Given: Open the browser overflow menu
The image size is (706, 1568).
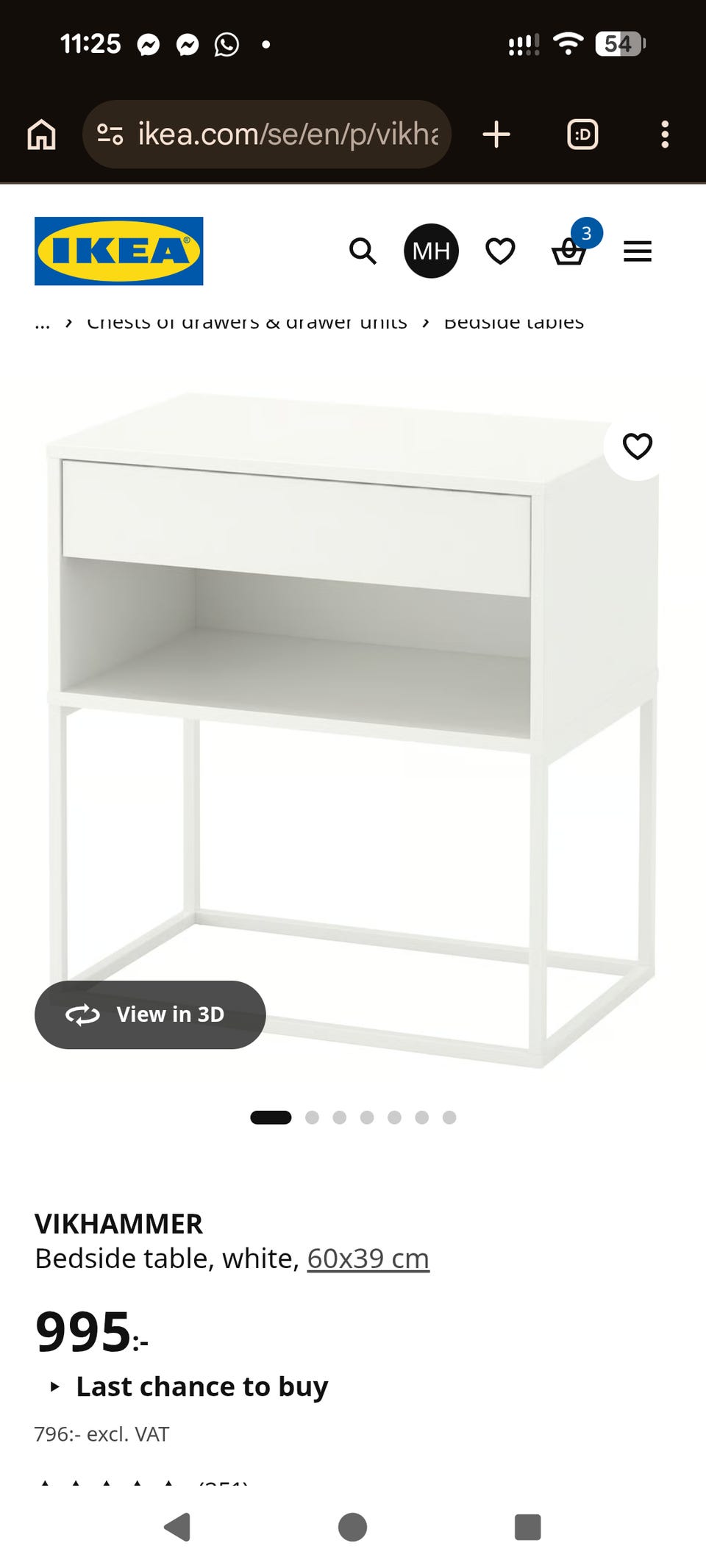Looking at the screenshot, I should [665, 135].
